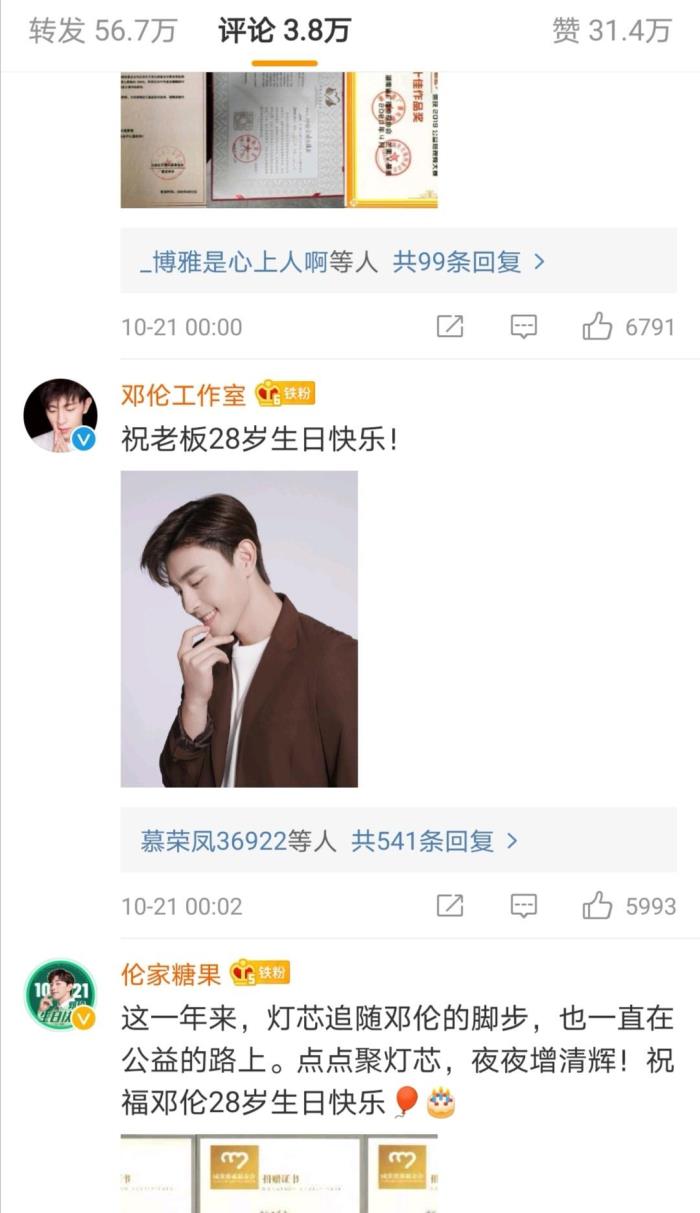Viewport: 700px width, 1213px height.
Task: Switch to the 赞 31.4万 tab
Action: coord(611,32)
